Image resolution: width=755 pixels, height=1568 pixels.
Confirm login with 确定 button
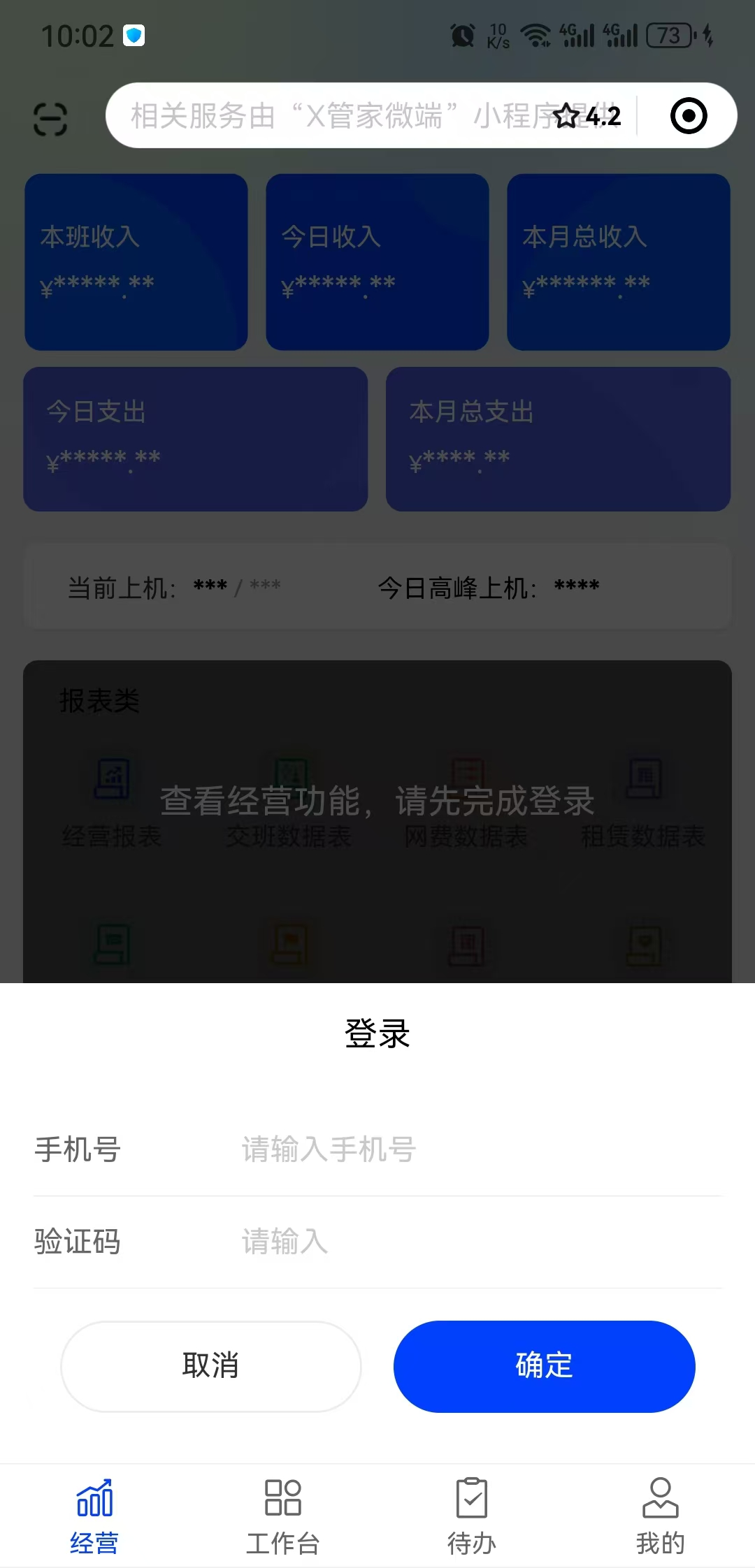[544, 1366]
